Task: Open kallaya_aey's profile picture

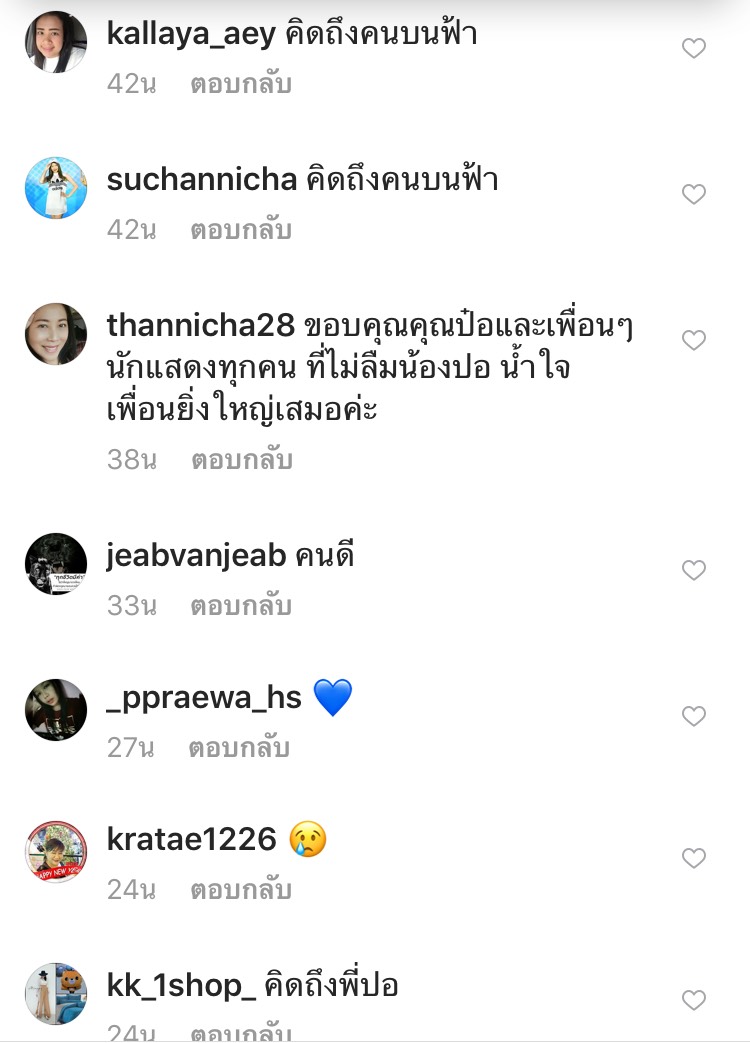Action: (x=55, y=42)
